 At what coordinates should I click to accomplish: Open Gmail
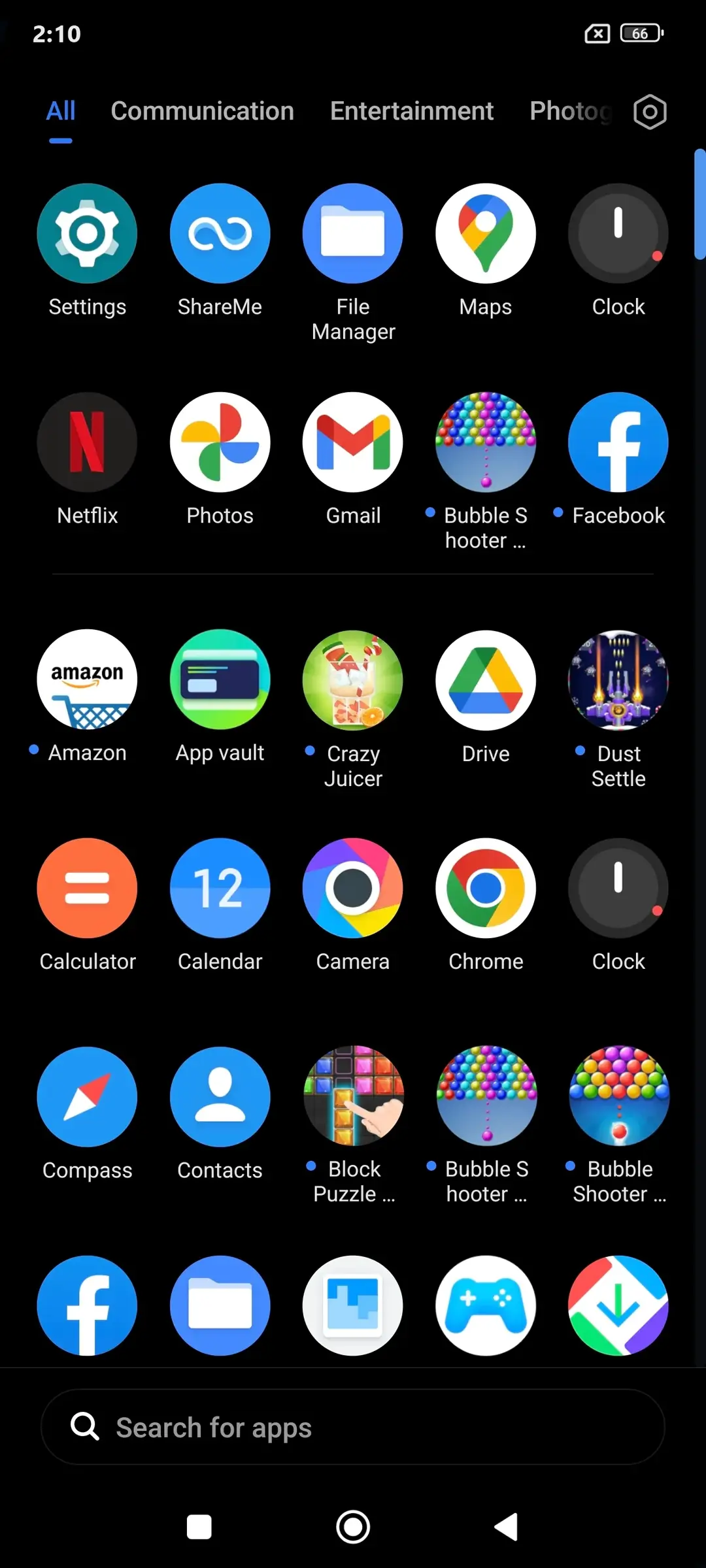point(353,442)
